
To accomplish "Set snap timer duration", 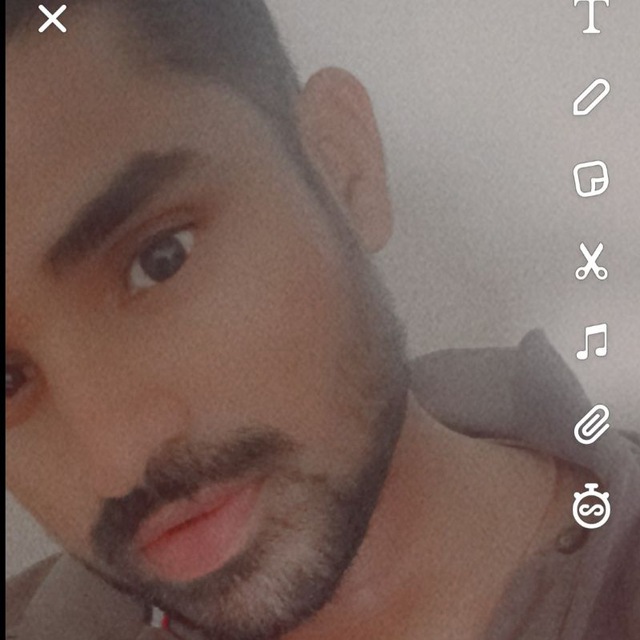I will [591, 507].
